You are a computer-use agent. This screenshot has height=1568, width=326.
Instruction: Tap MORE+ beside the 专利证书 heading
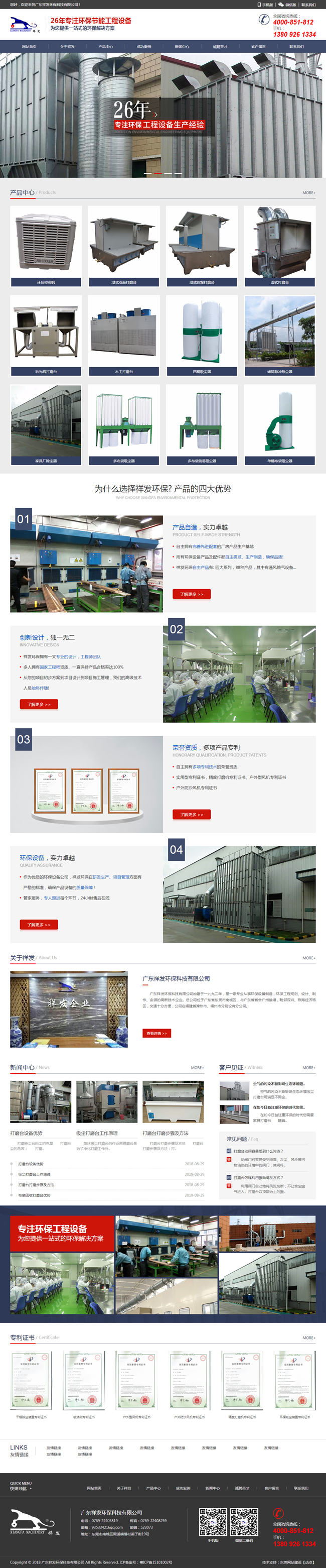pos(309,1338)
